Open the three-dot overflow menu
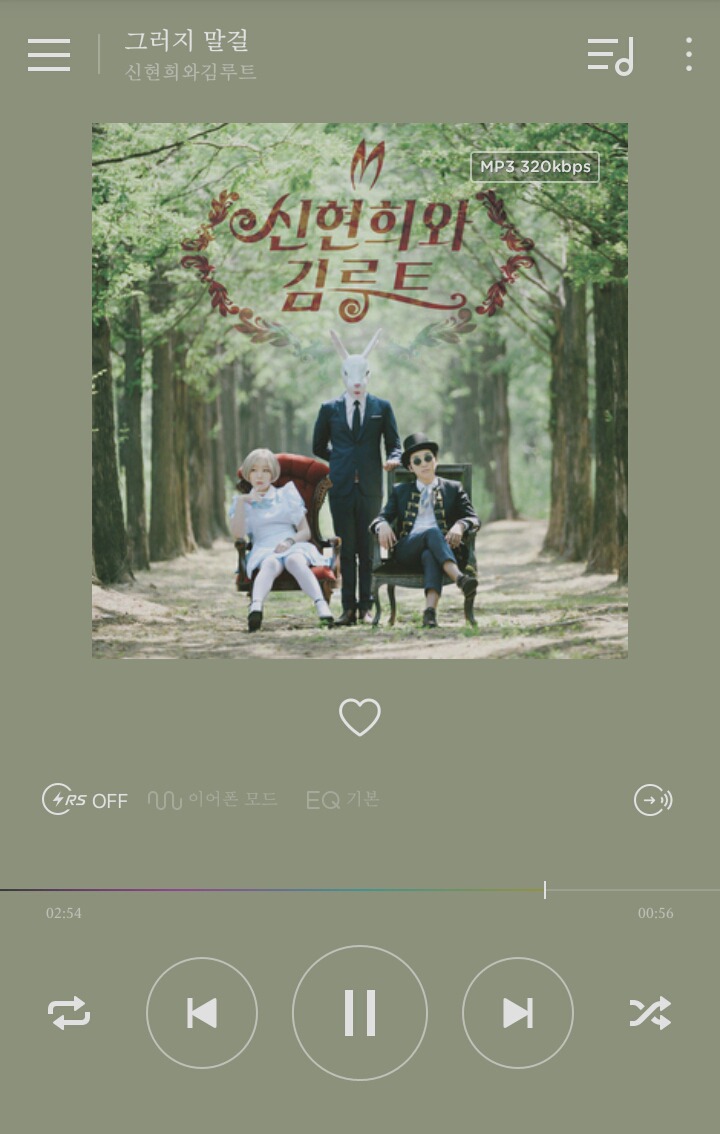720x1134 pixels. (689, 55)
